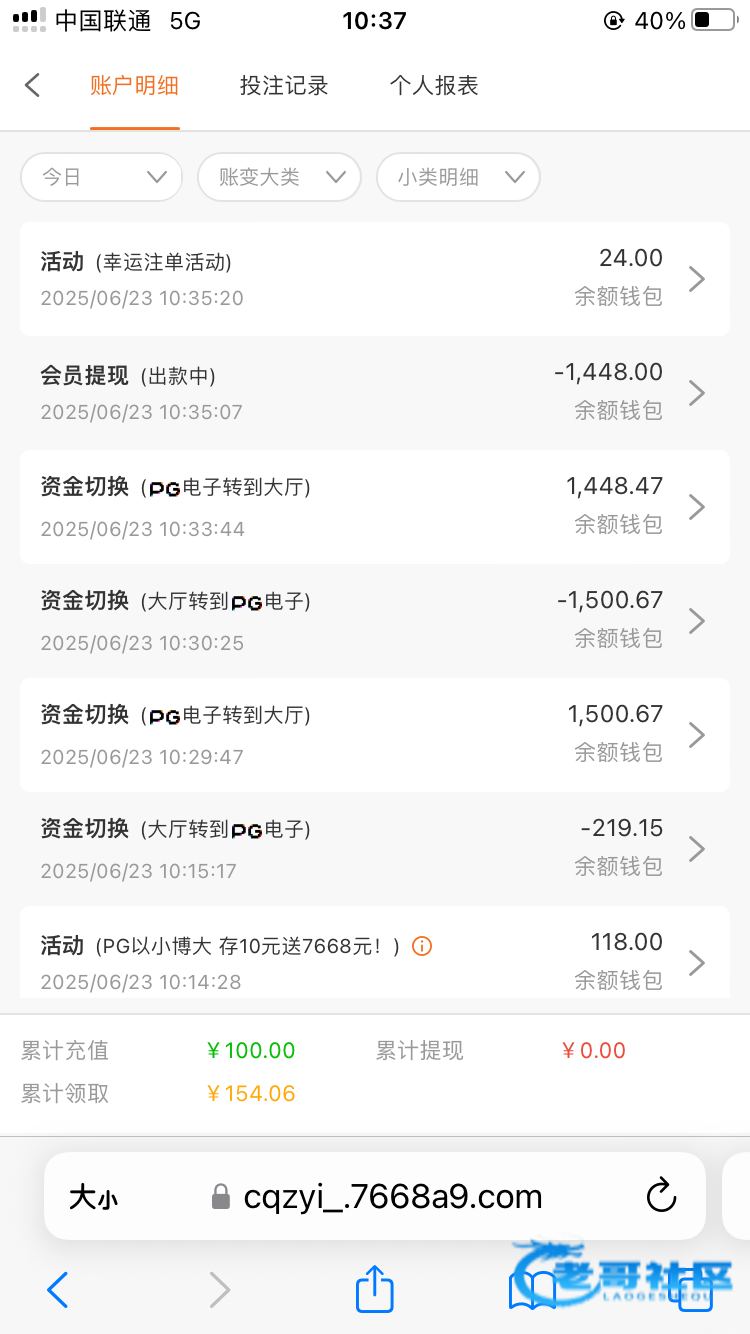Tap the info icon beside PG以小博大 activity
Viewport: 750px width, 1334px height.
422,945
